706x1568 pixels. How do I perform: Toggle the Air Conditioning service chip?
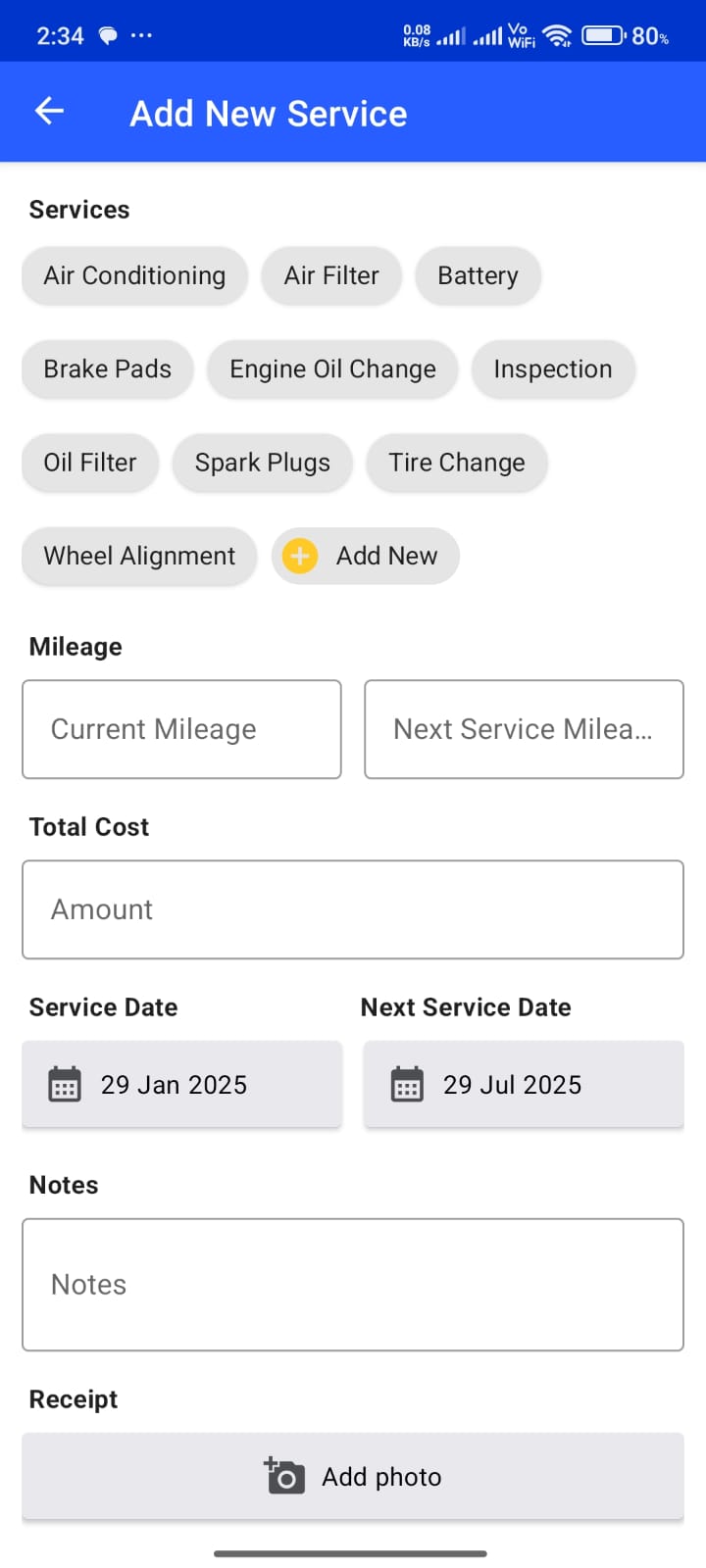(133, 275)
